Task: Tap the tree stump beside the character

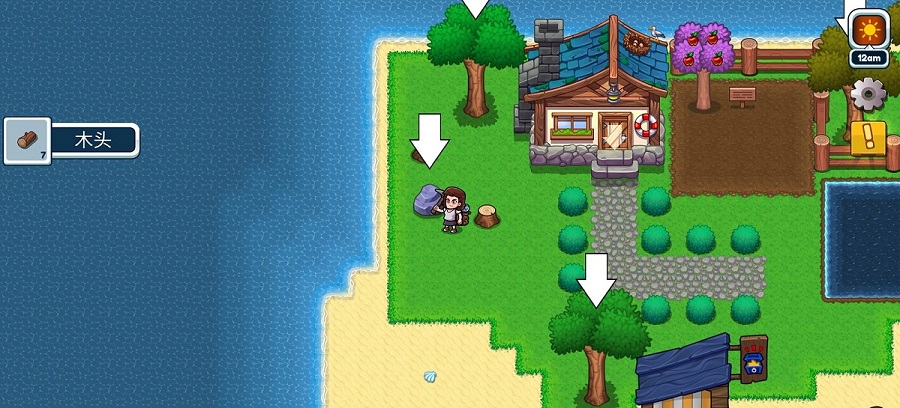Action: pos(487,216)
